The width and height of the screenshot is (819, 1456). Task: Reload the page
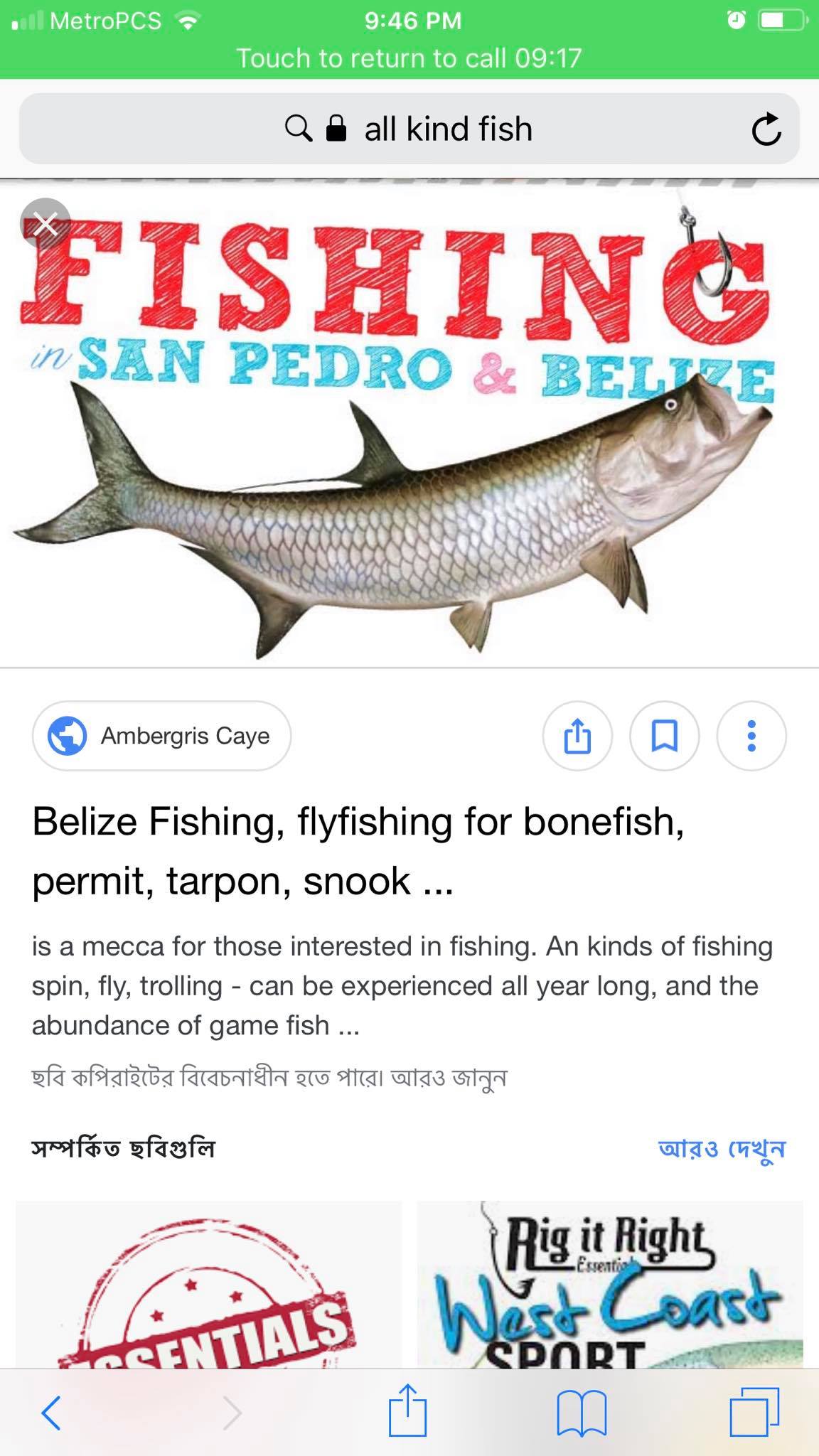click(x=766, y=129)
